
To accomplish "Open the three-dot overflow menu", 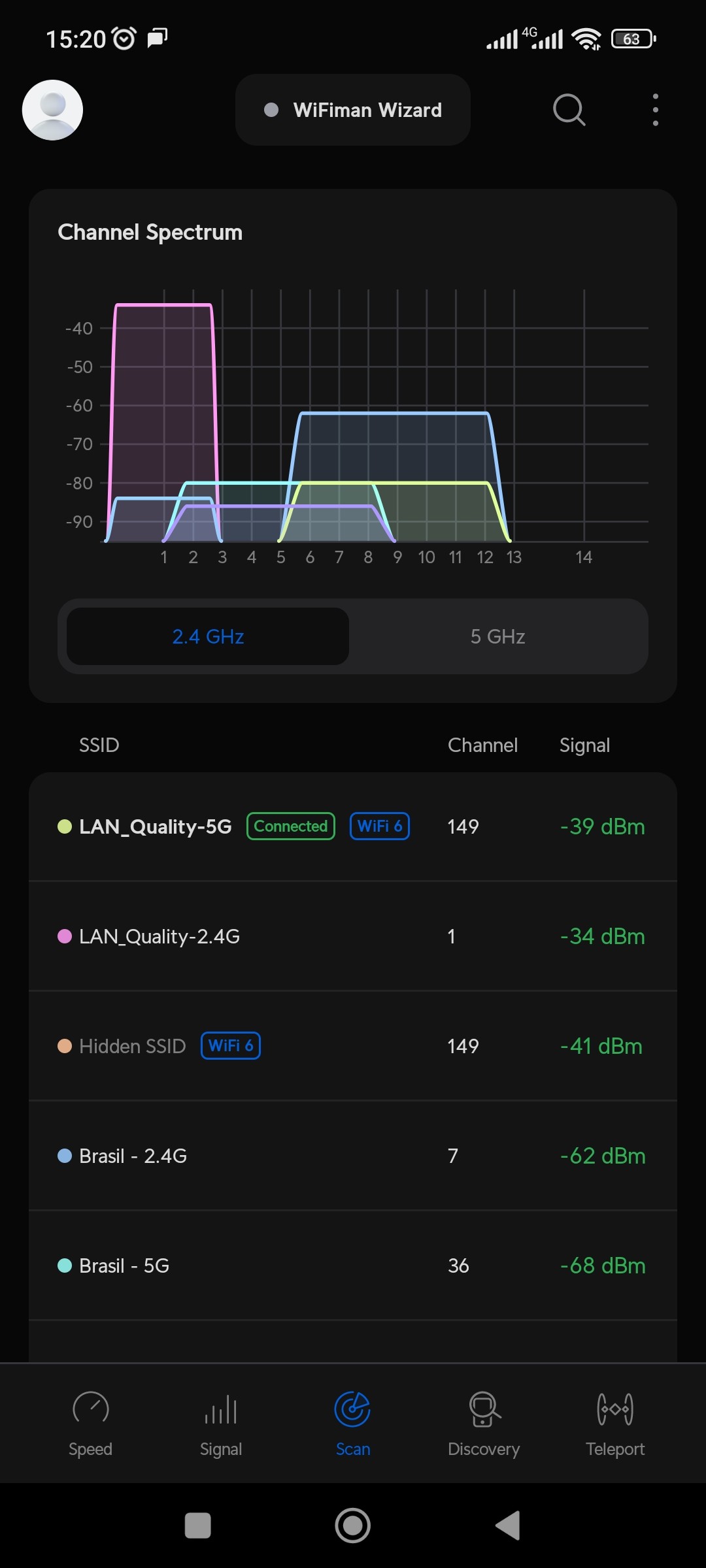I will (x=655, y=110).
